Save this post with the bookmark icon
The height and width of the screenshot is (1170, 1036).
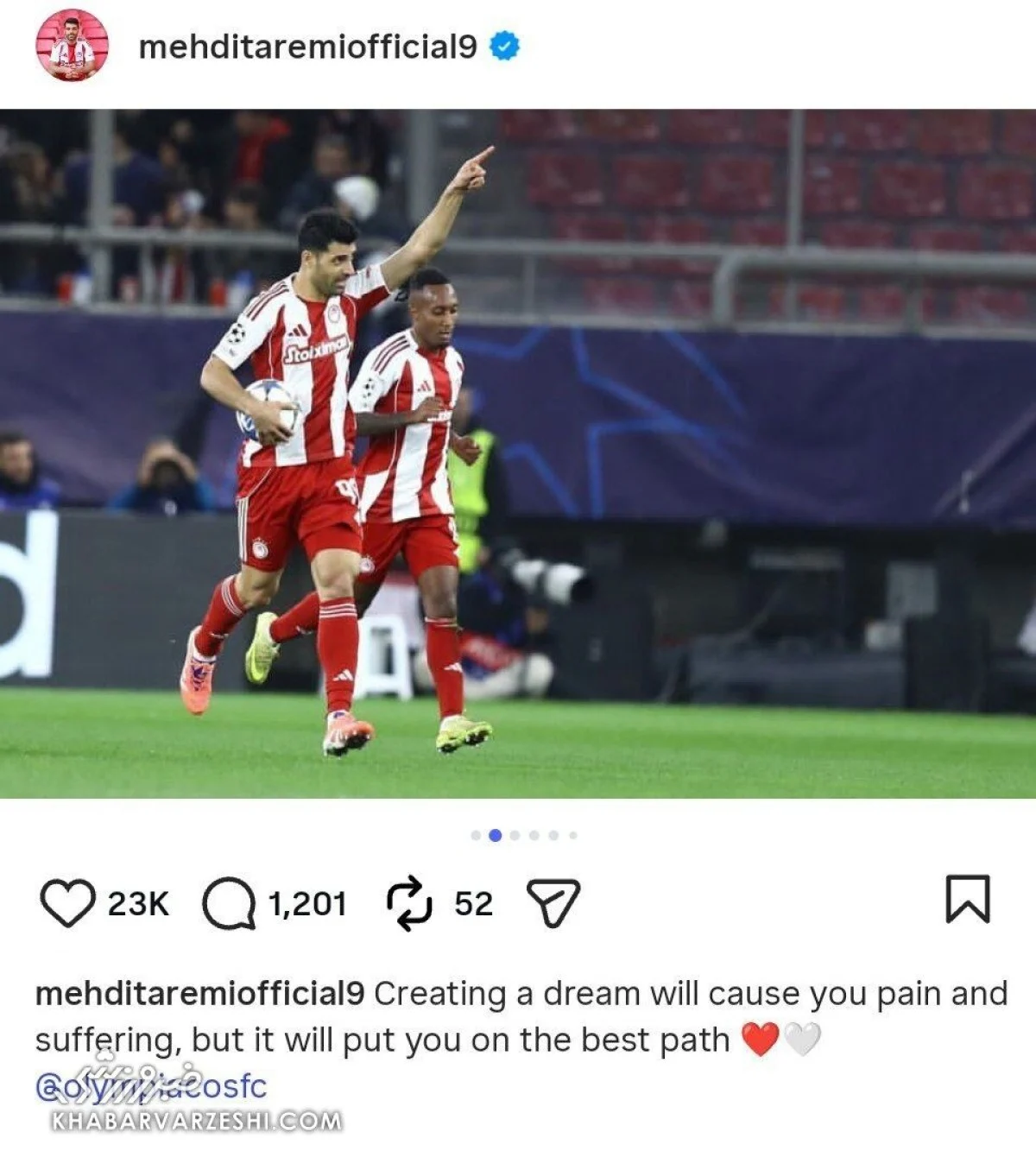(x=968, y=900)
